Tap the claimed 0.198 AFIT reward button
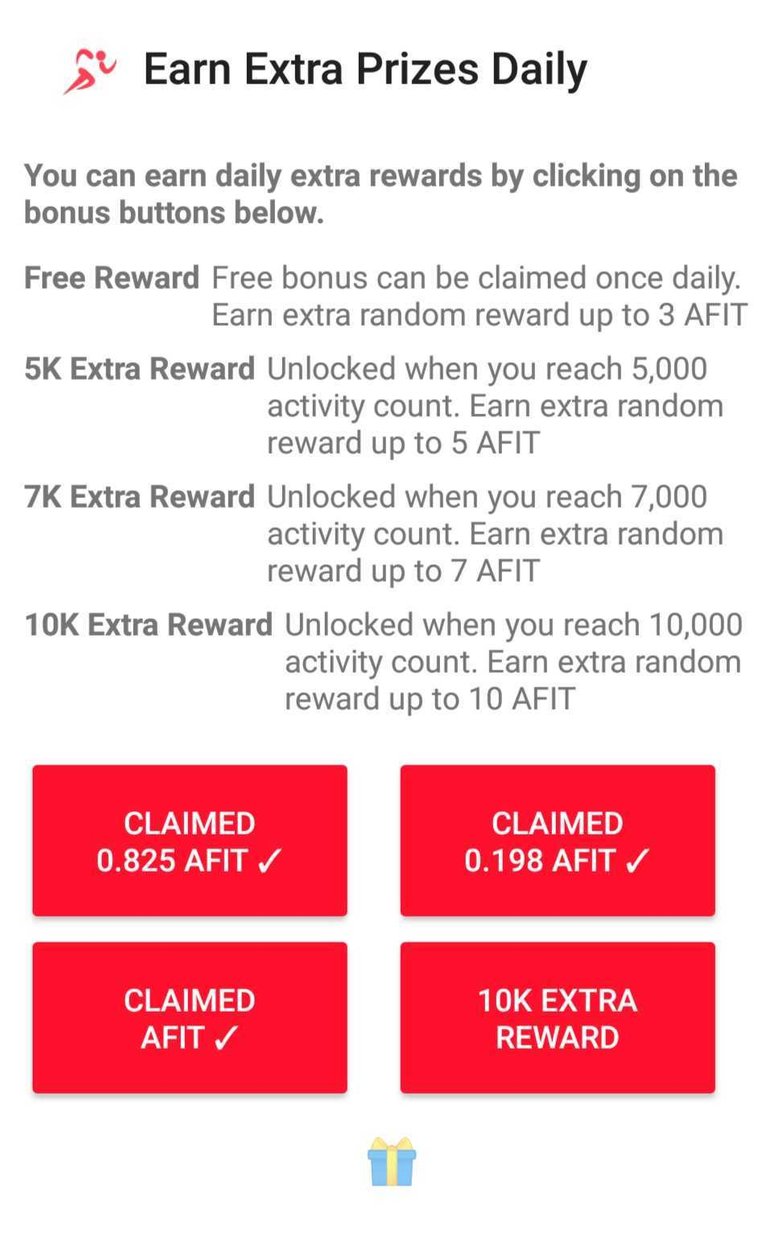The height and width of the screenshot is (1238, 768). click(557, 841)
